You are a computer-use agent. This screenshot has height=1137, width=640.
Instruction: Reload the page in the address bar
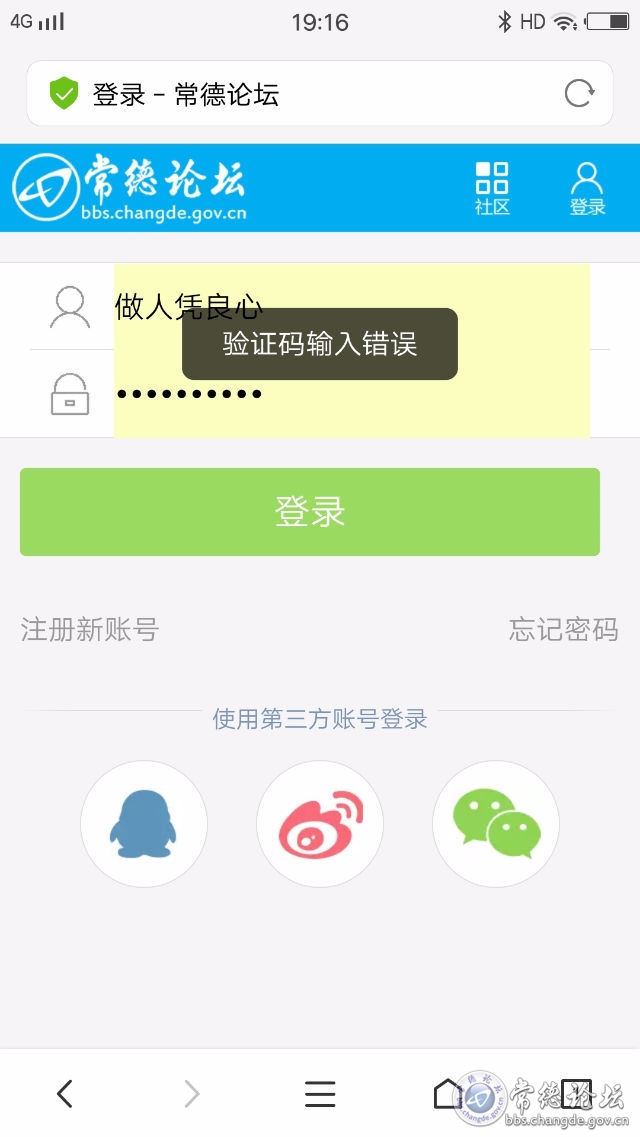click(x=579, y=94)
